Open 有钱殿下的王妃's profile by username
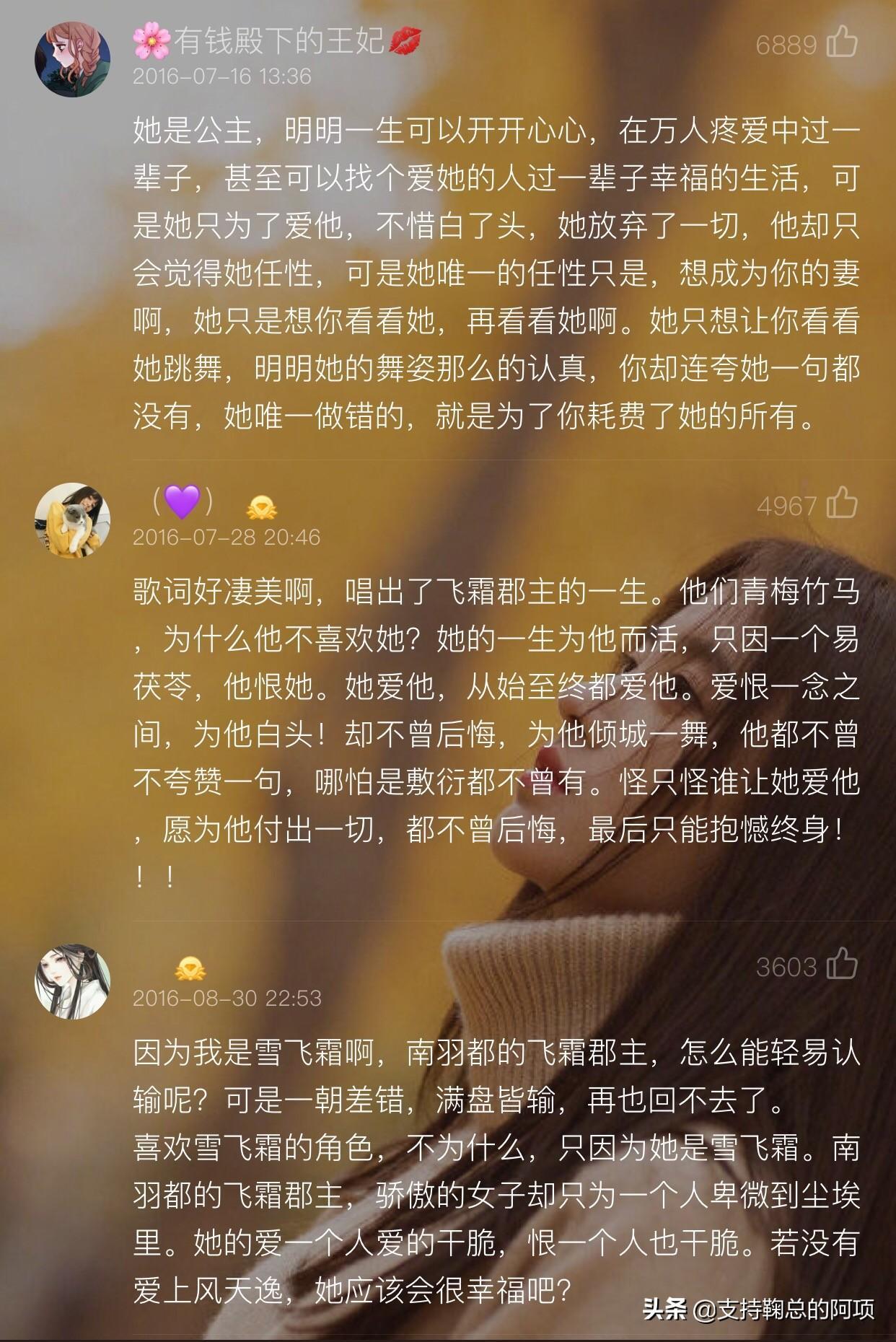 [x=278, y=40]
